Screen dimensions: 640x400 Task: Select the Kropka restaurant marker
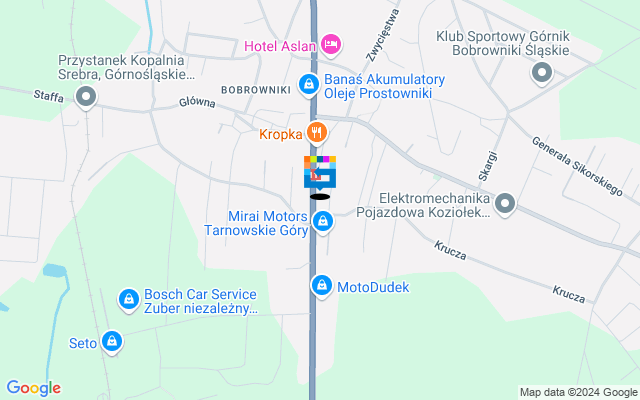(x=317, y=132)
